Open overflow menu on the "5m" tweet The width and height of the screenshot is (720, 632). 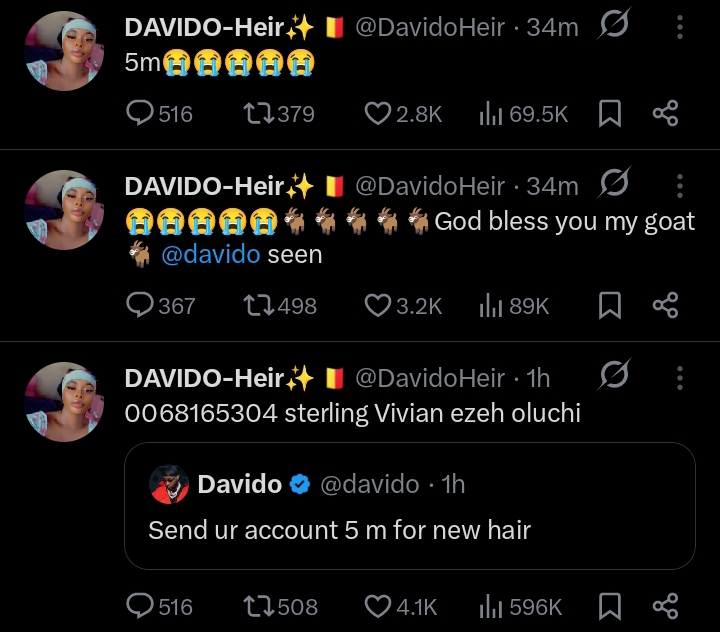point(680,27)
